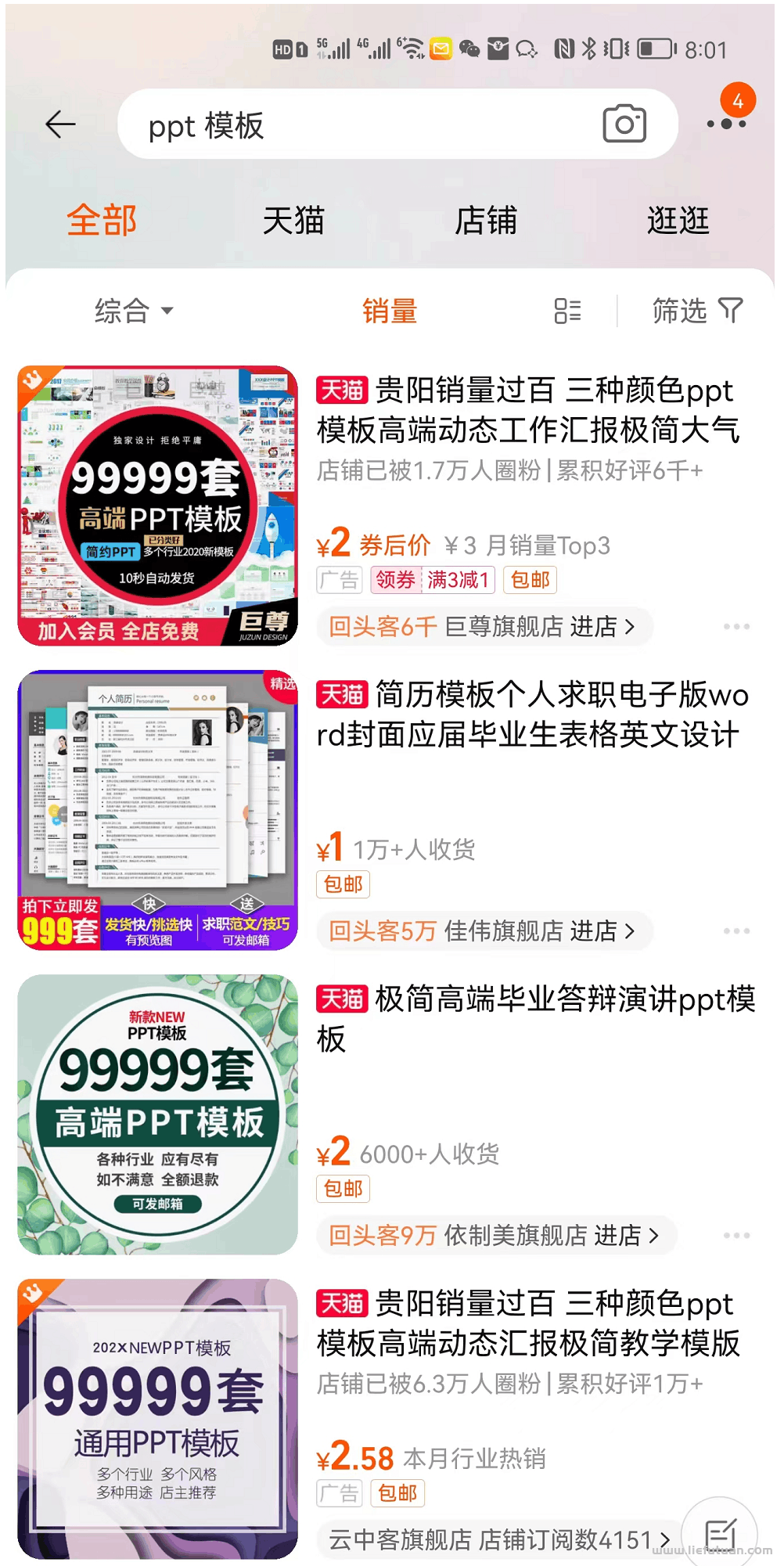Go back with the arrow icon
This screenshot has height=1566, width=784.
(x=60, y=124)
